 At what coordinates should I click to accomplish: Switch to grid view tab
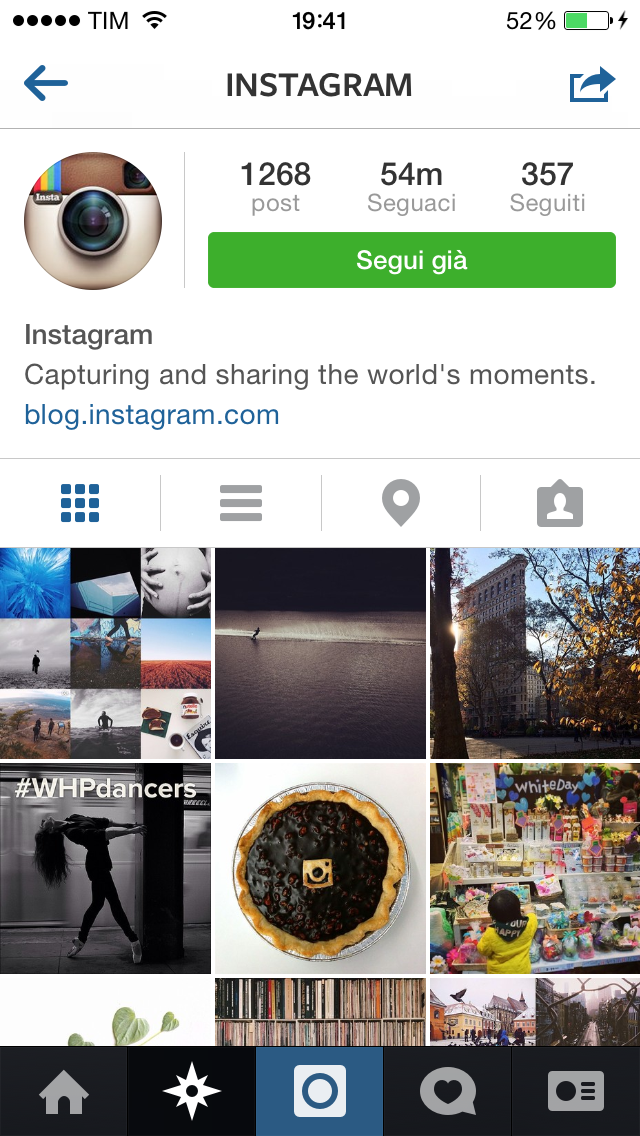click(80, 503)
